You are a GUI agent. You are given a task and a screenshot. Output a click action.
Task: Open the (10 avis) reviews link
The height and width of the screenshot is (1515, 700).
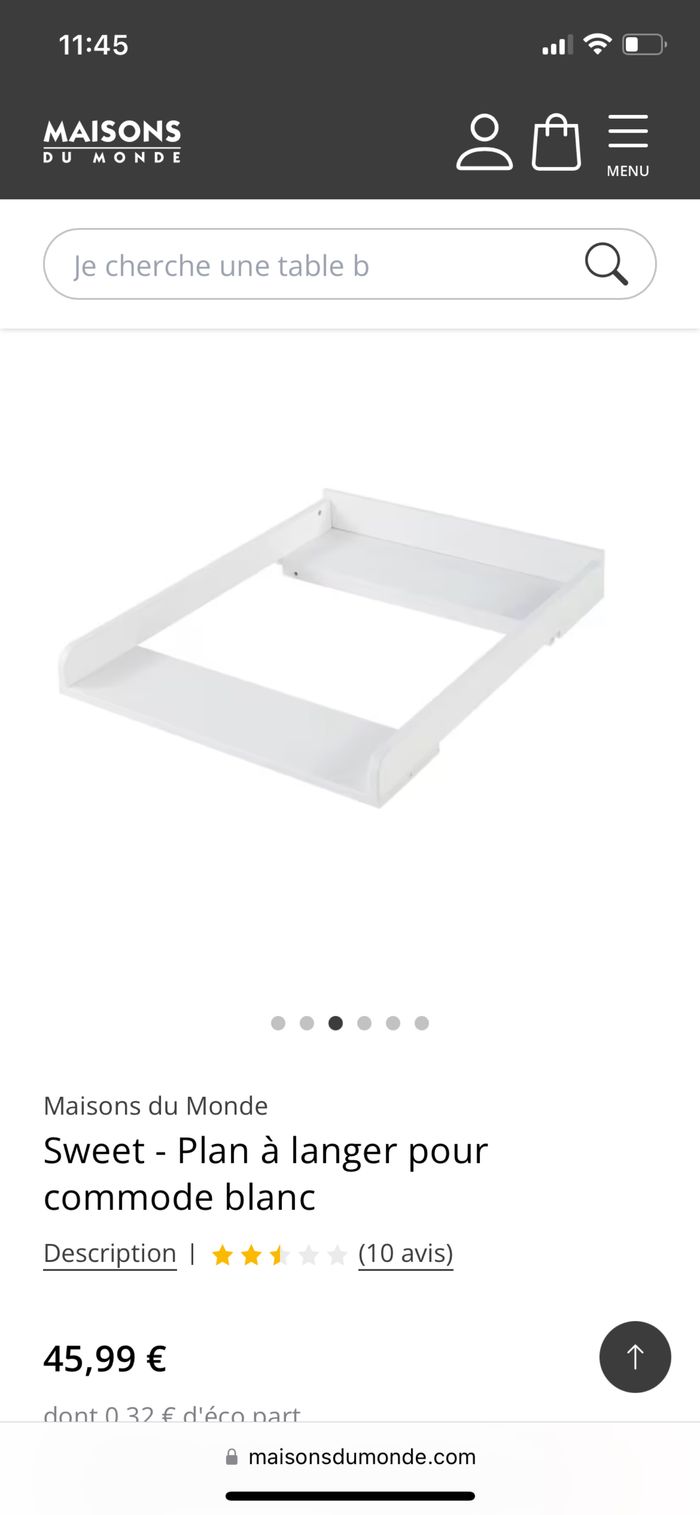pyautogui.click(x=405, y=1253)
